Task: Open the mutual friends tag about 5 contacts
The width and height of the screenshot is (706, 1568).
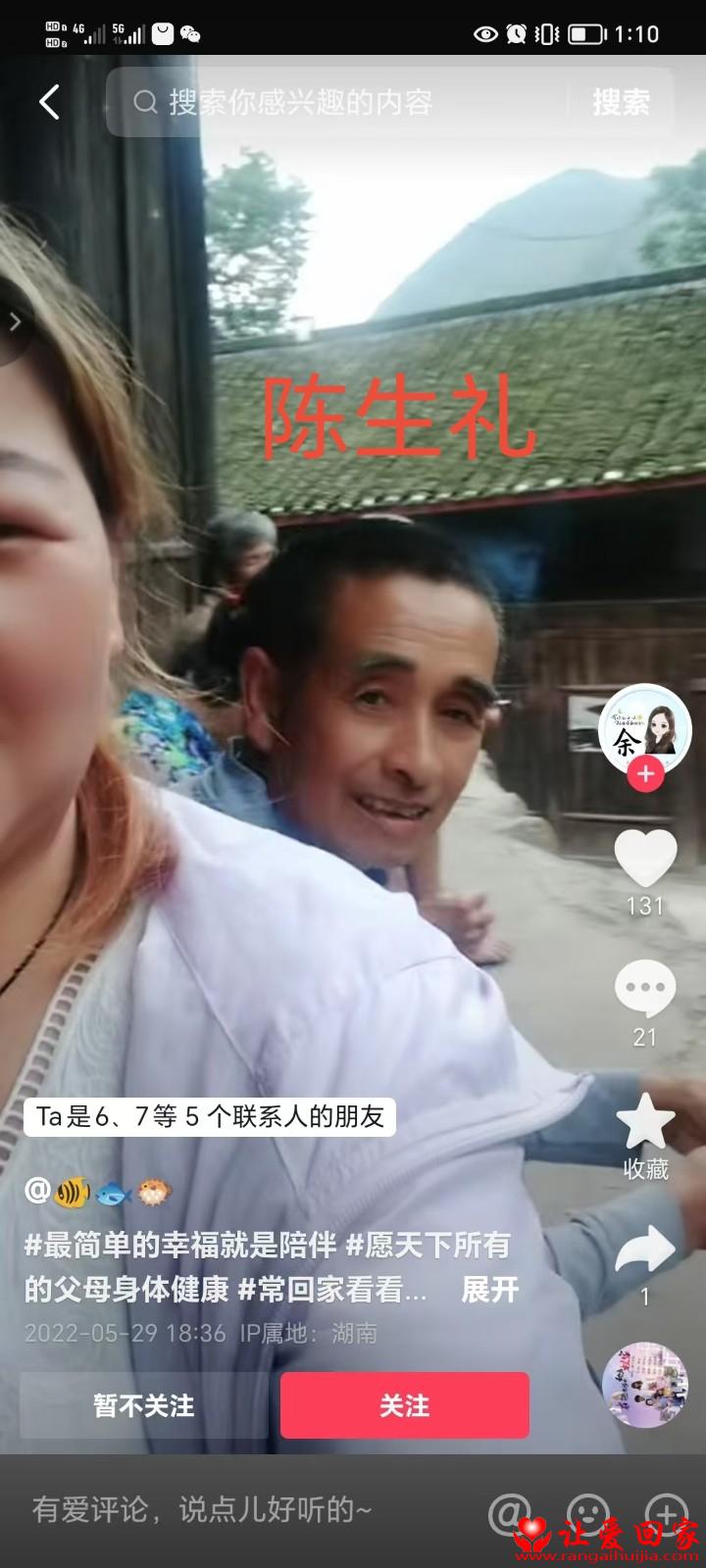Action: pos(210,1116)
